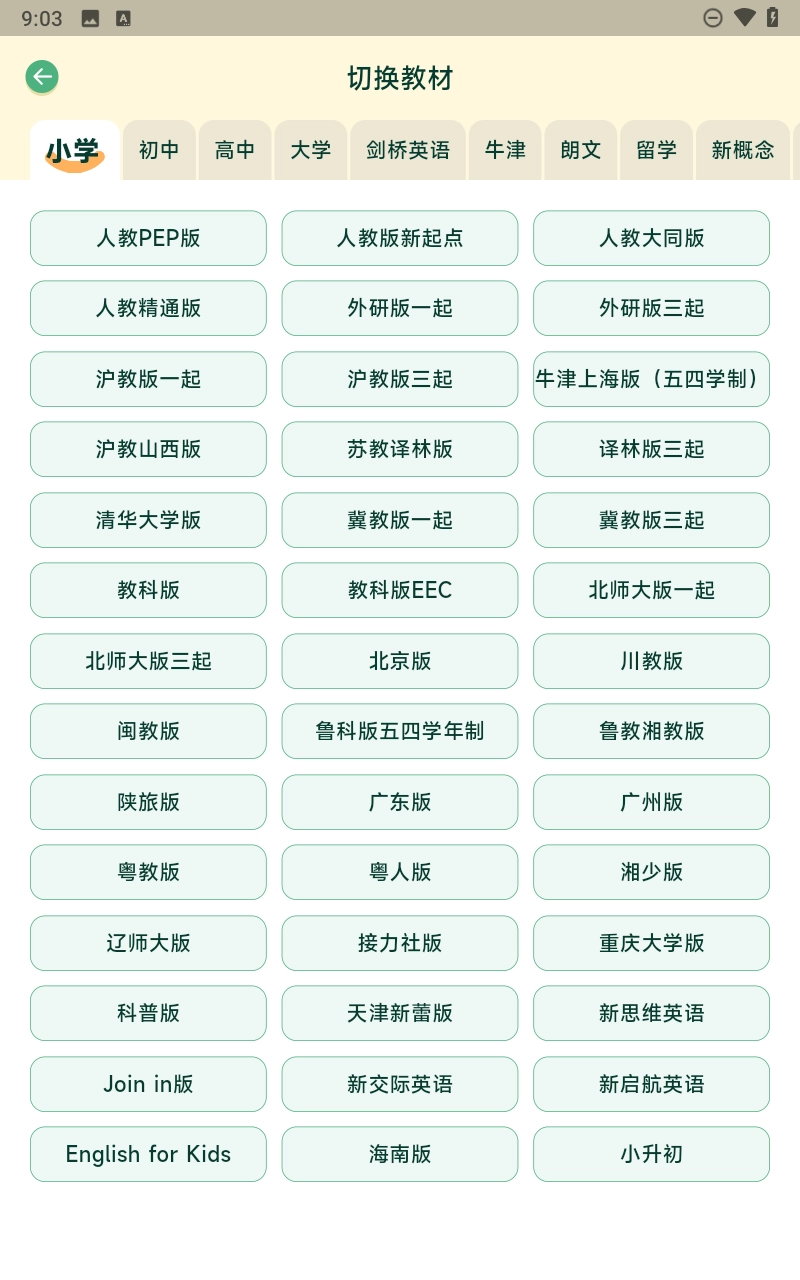Select 牛津上海版（五四学制）textbook
800x1280 pixels.
click(651, 379)
